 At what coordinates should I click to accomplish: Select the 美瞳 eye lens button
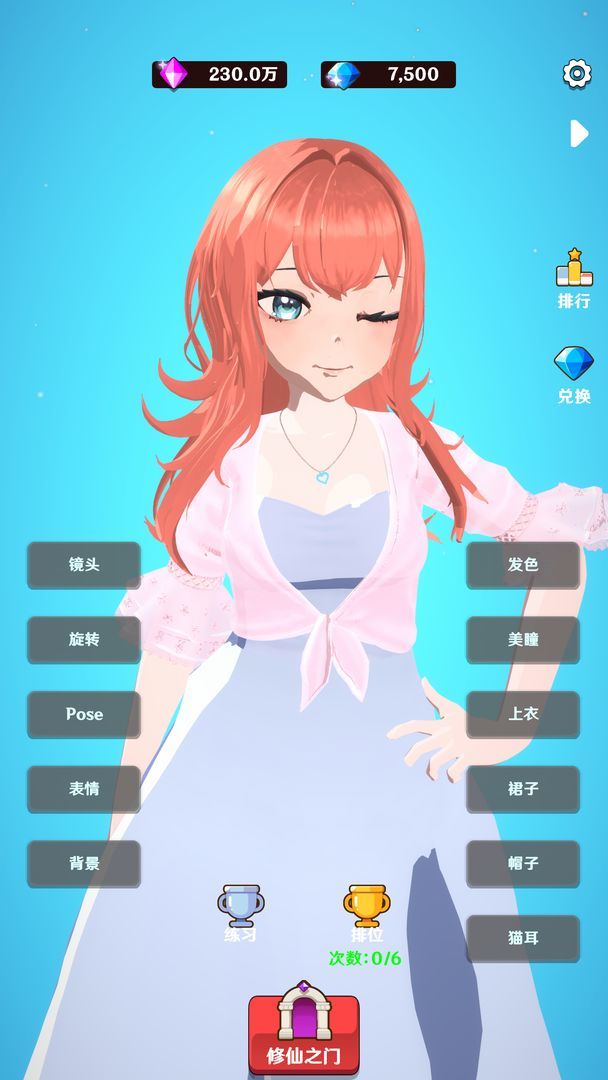523,640
